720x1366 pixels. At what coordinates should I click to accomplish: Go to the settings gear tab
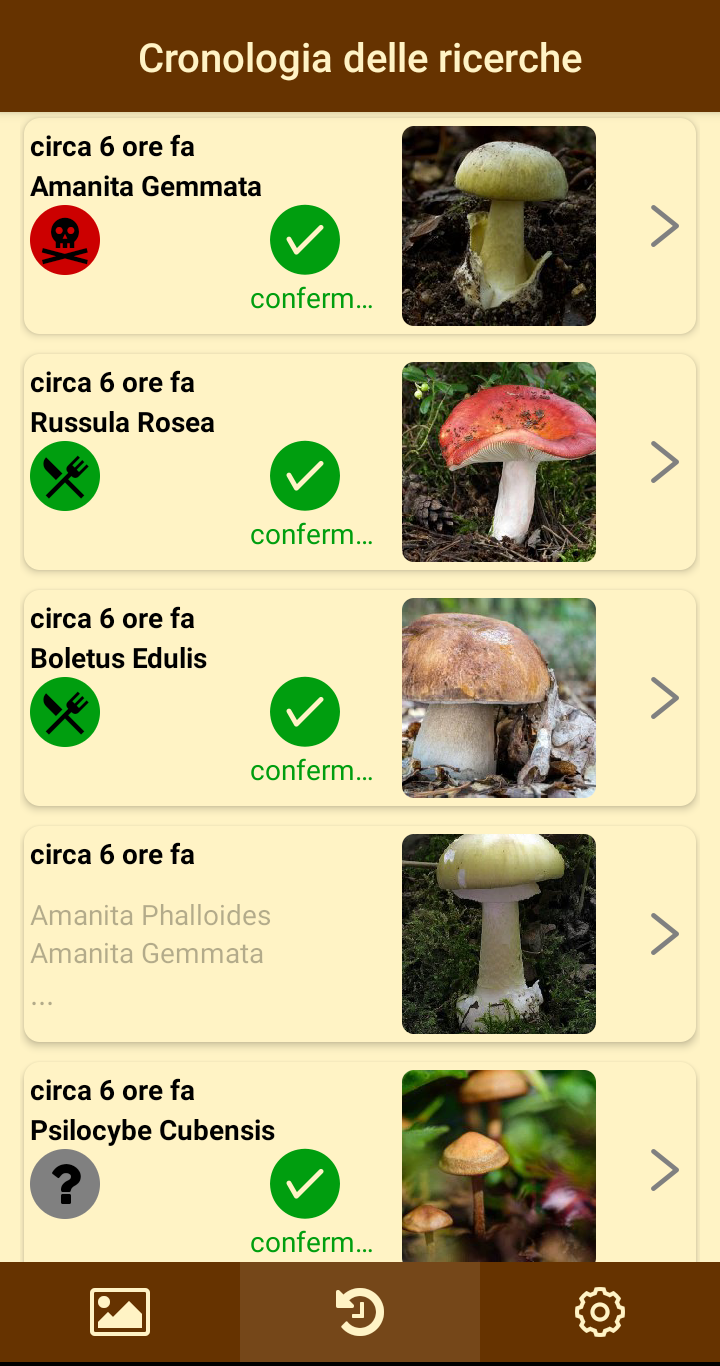click(600, 1312)
